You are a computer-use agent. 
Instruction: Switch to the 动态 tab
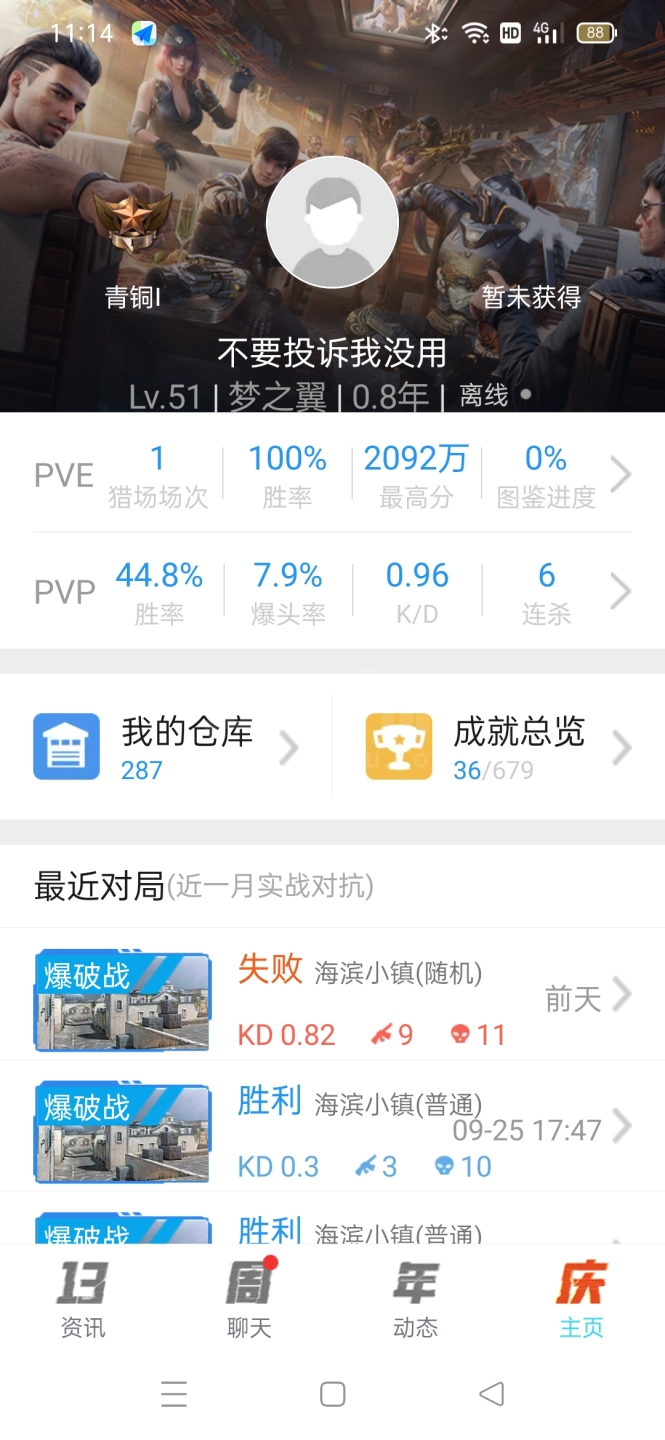(x=415, y=1298)
